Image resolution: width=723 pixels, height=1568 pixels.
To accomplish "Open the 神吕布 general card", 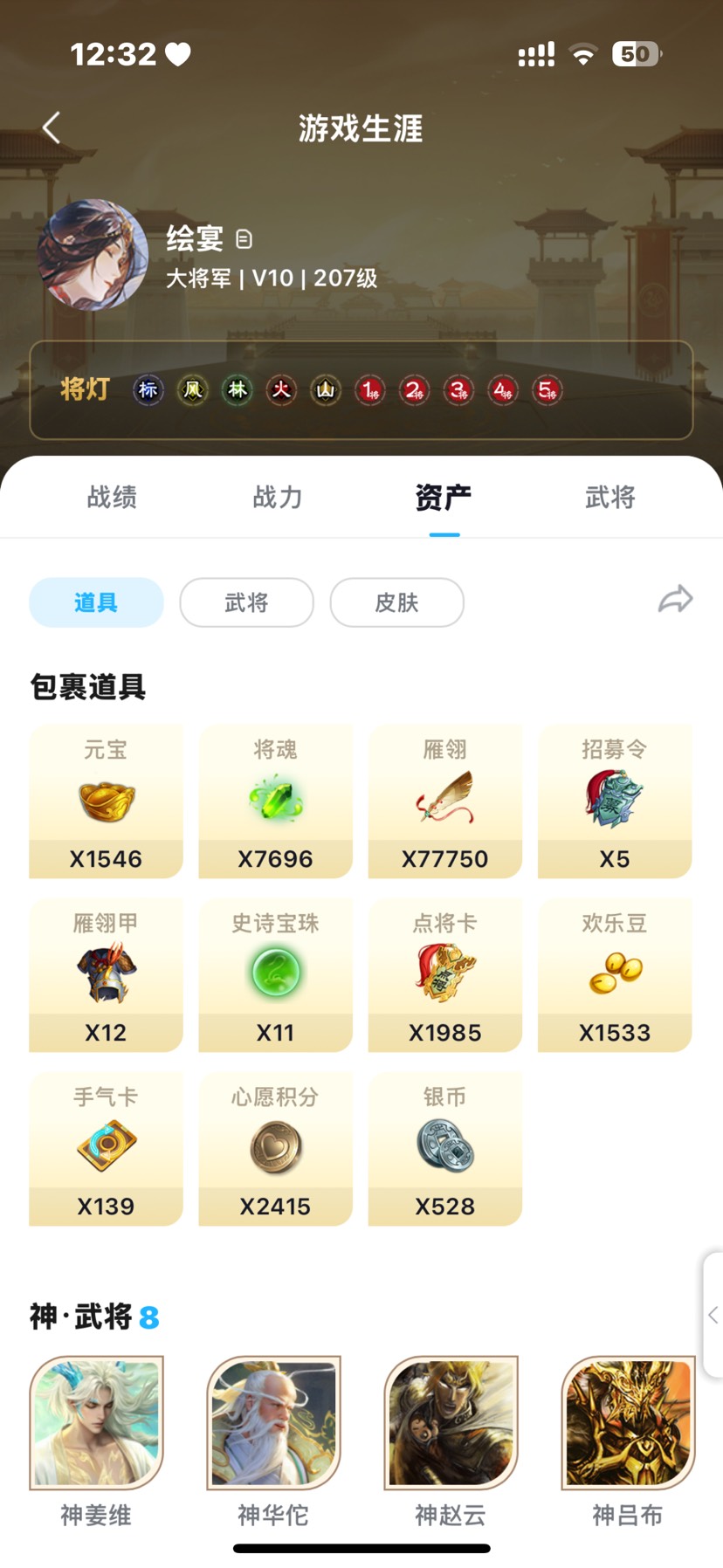I will [x=628, y=1441].
